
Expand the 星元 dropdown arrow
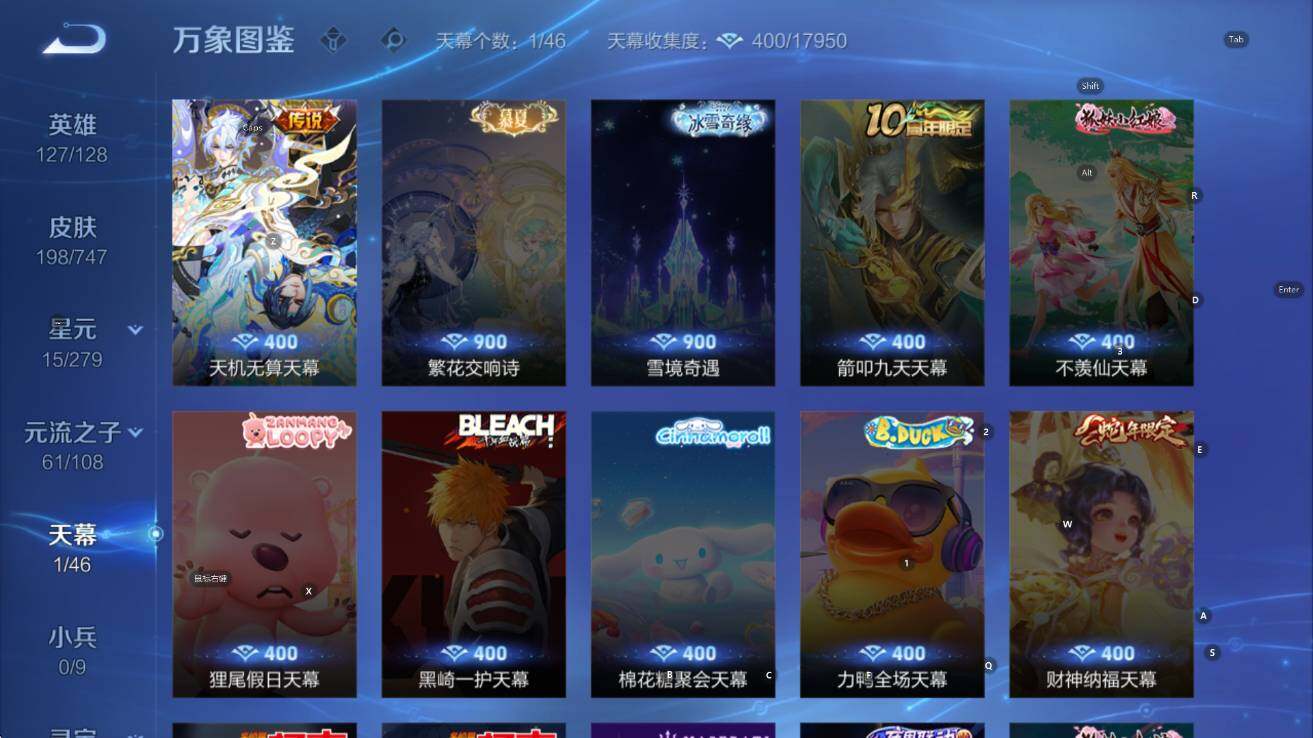pos(135,330)
